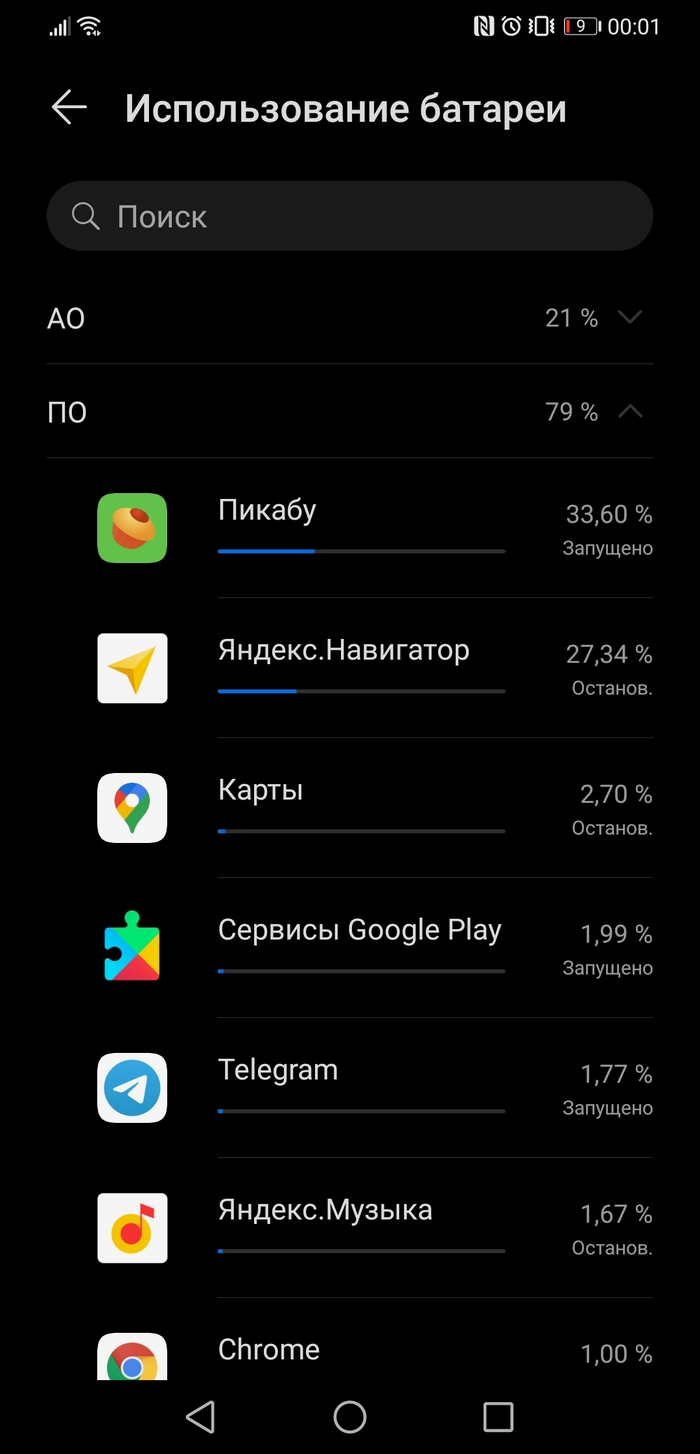The image size is (700, 1454).
Task: Tap the system home button
Action: pyautogui.click(x=350, y=1416)
